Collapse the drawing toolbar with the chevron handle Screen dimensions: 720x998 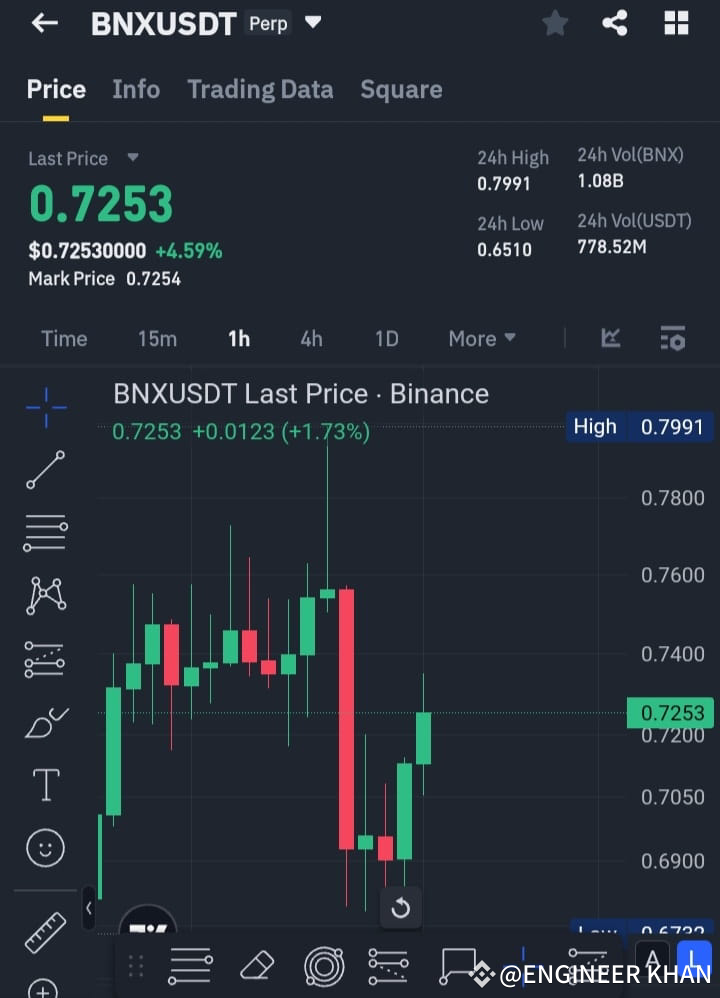pos(89,907)
